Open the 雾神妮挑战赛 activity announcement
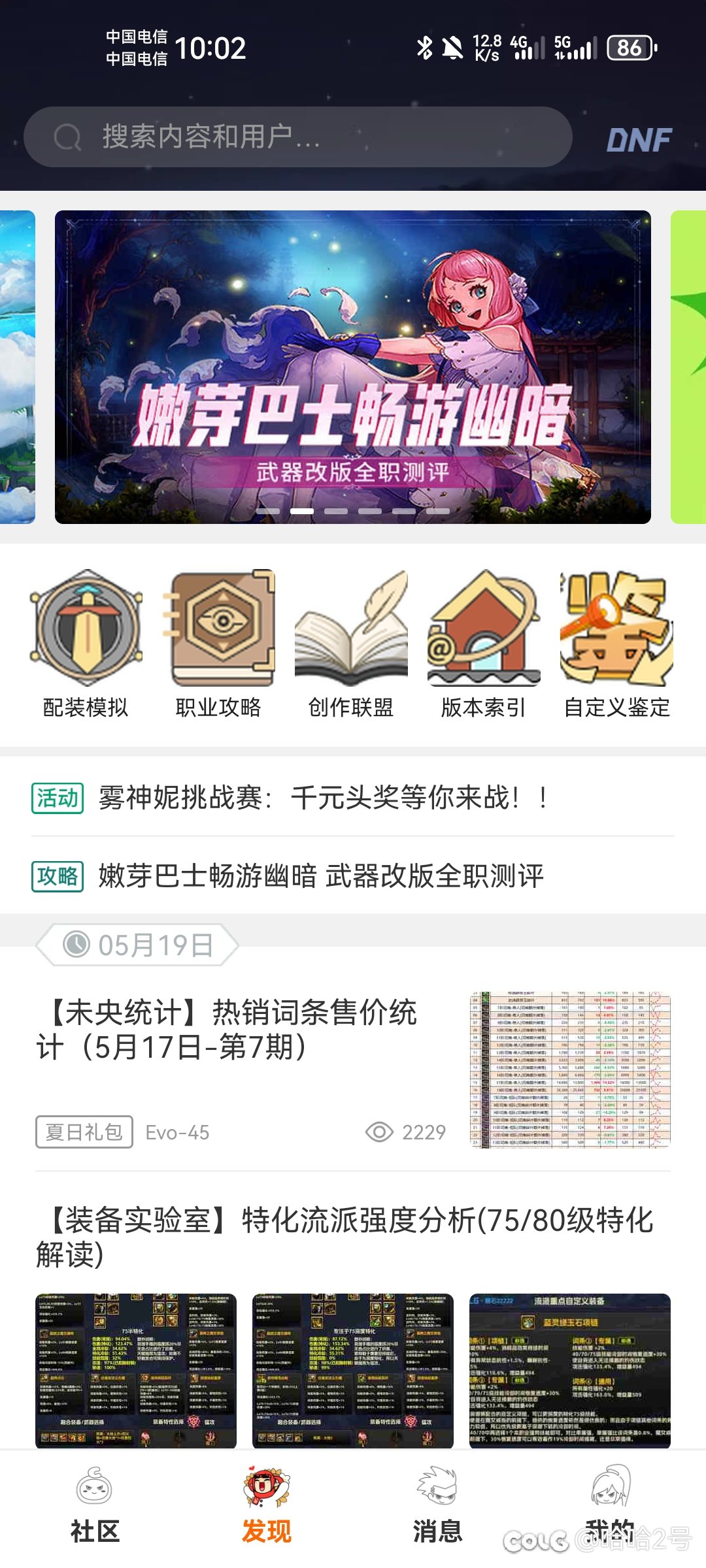Viewport: 706px width, 1568px height. pyautogui.click(x=353, y=798)
